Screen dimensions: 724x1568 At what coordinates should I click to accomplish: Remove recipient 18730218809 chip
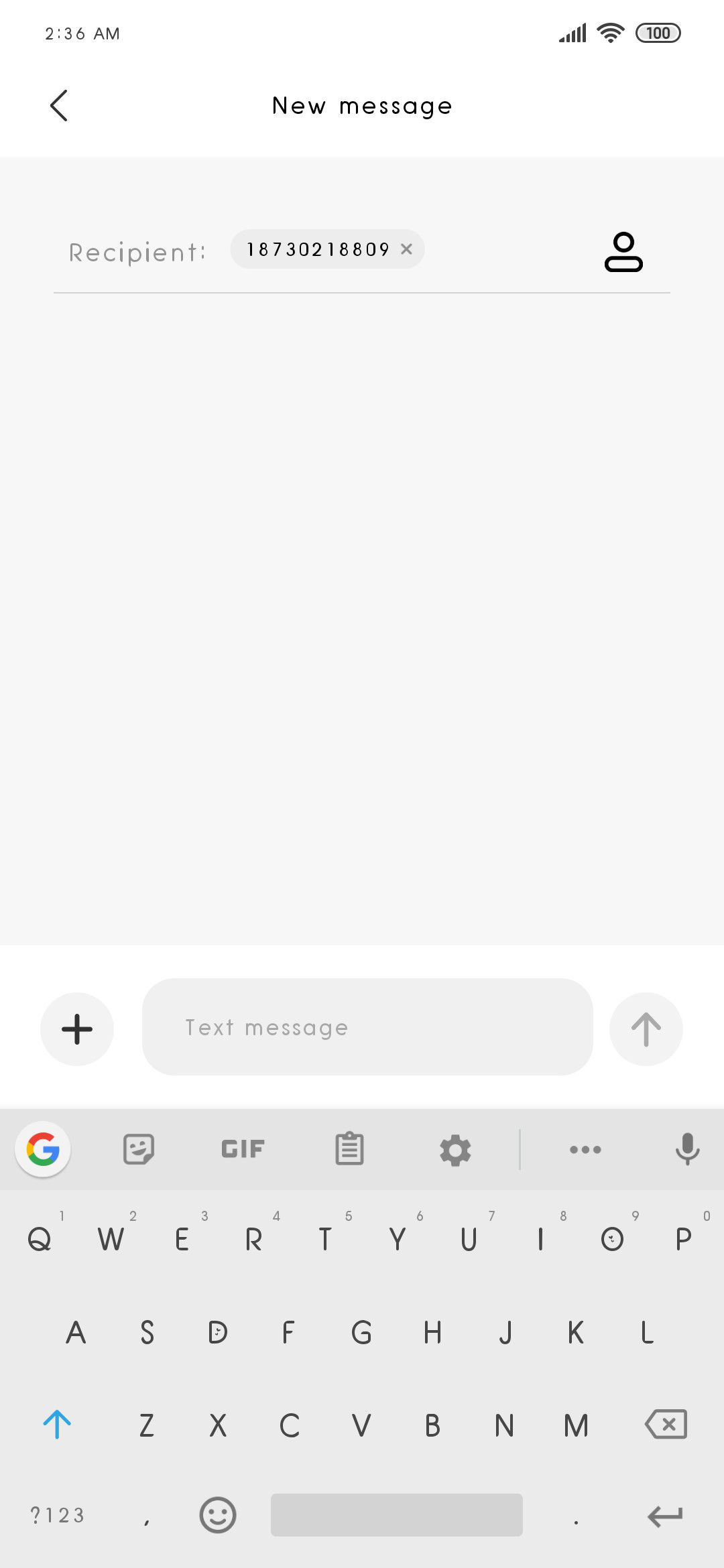pyautogui.click(x=406, y=249)
